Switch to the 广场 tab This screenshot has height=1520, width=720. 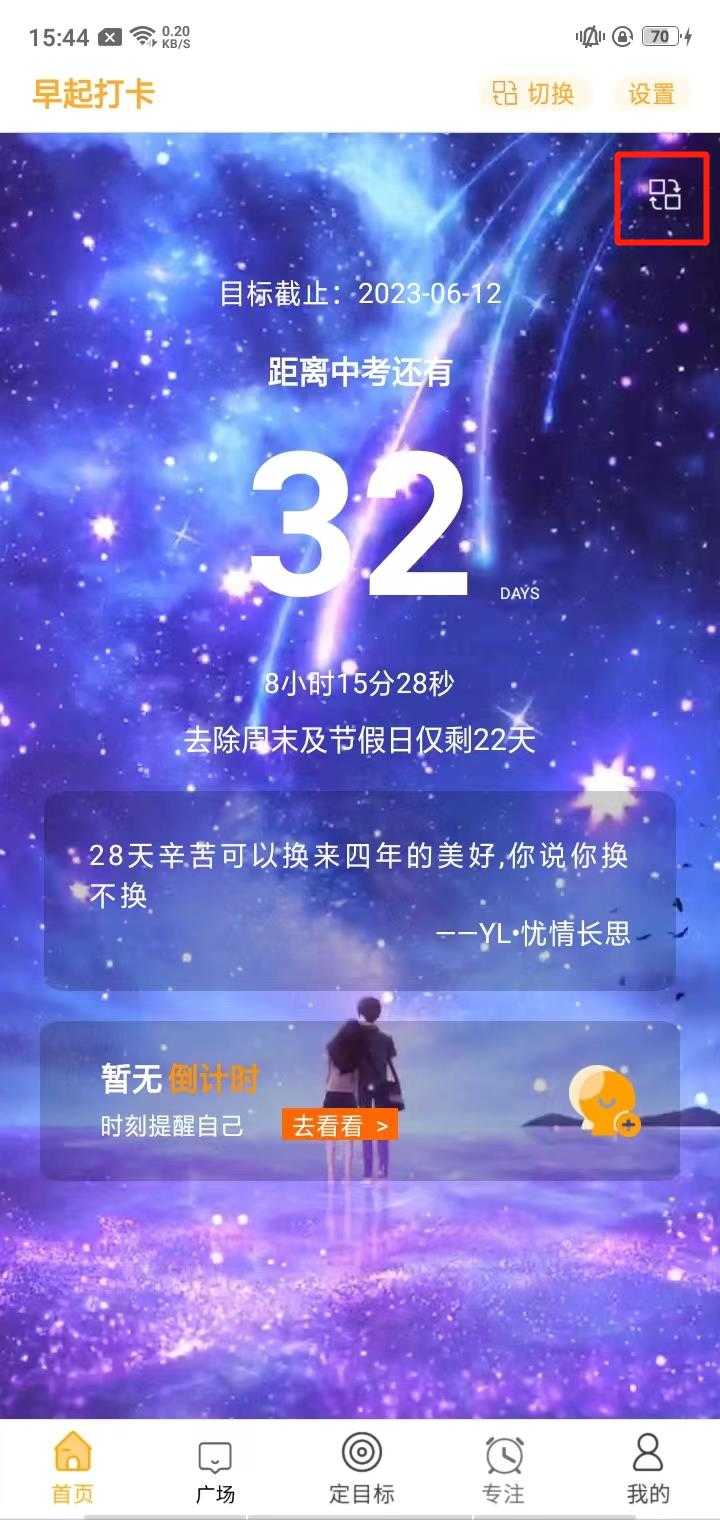point(215,1470)
